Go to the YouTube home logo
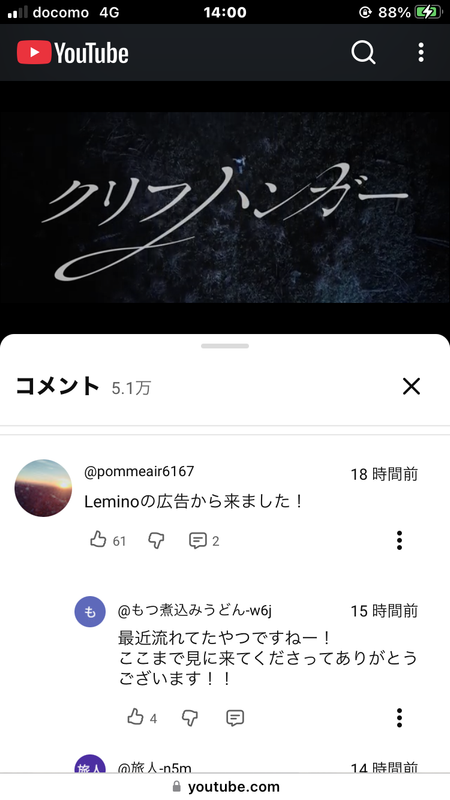The height and width of the screenshot is (800, 450). coord(72,53)
